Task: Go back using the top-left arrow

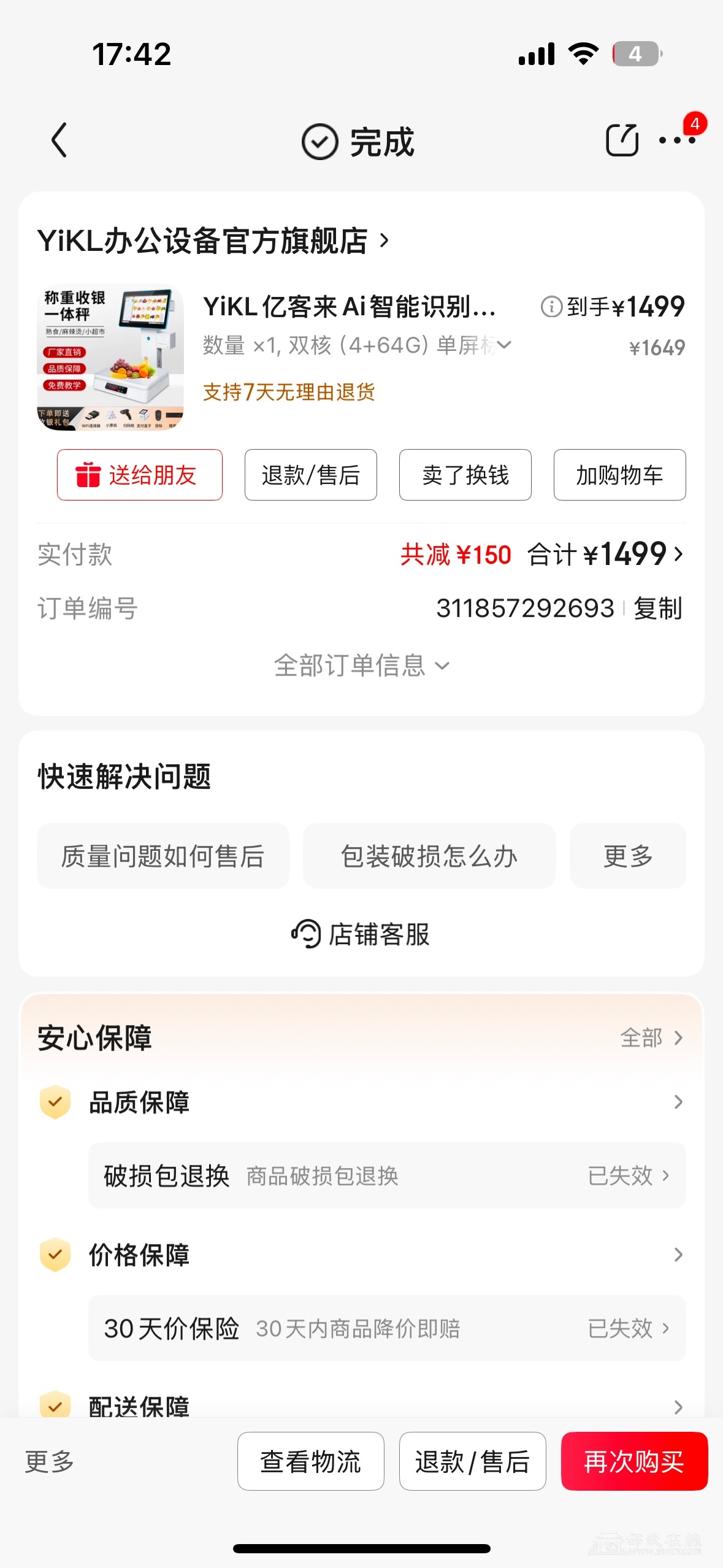Action: click(59, 140)
